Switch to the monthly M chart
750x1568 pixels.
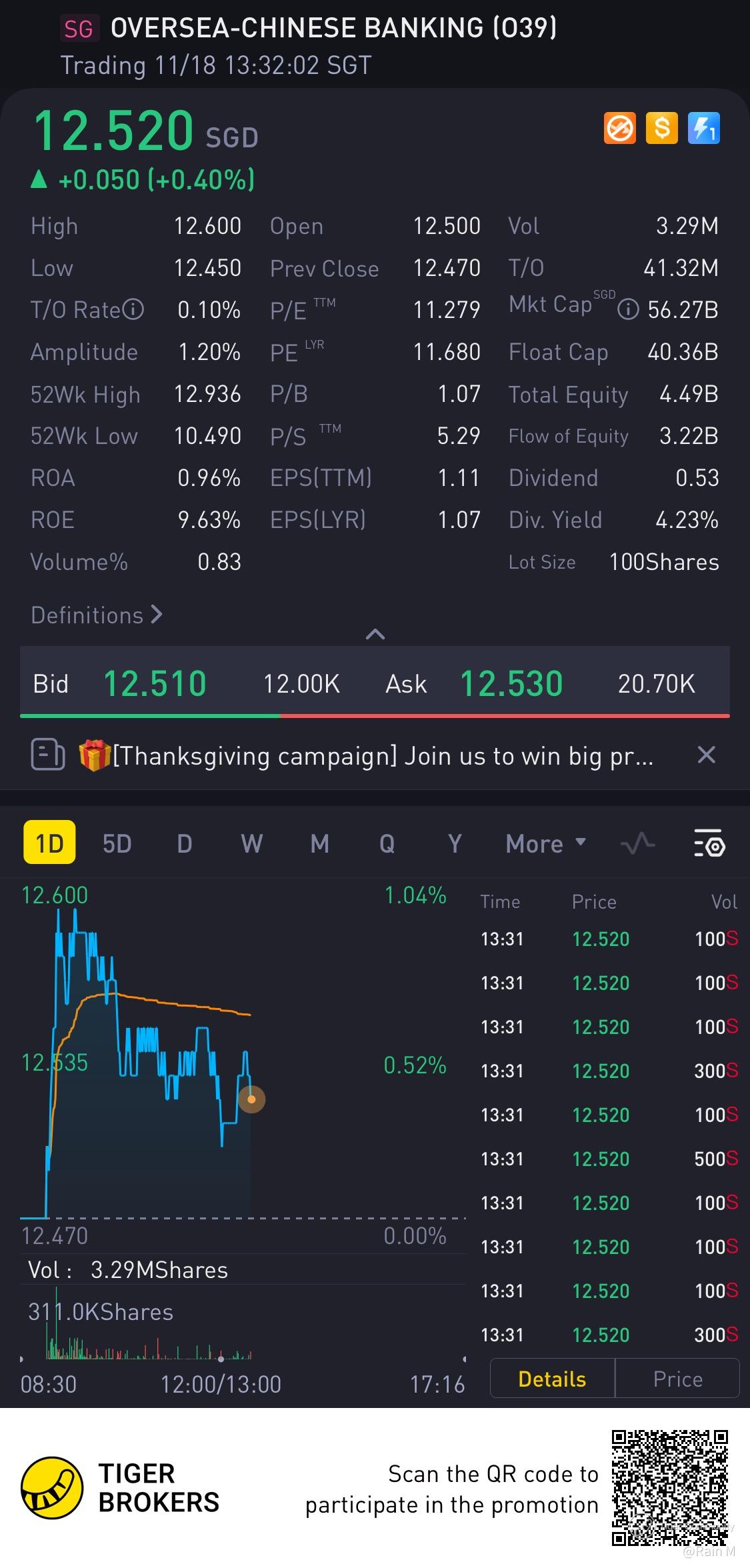pyautogui.click(x=319, y=844)
